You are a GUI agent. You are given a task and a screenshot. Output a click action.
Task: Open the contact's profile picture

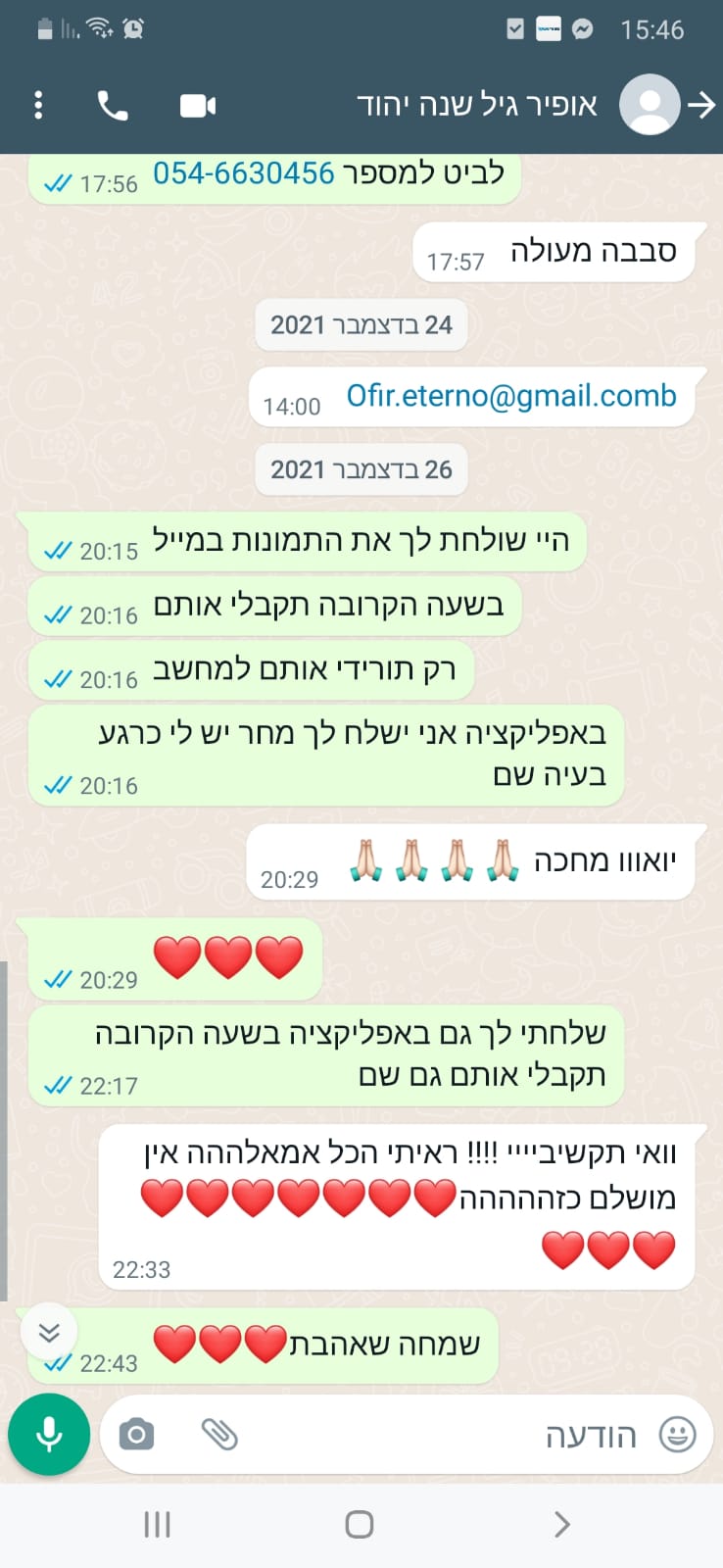pyautogui.click(x=650, y=104)
